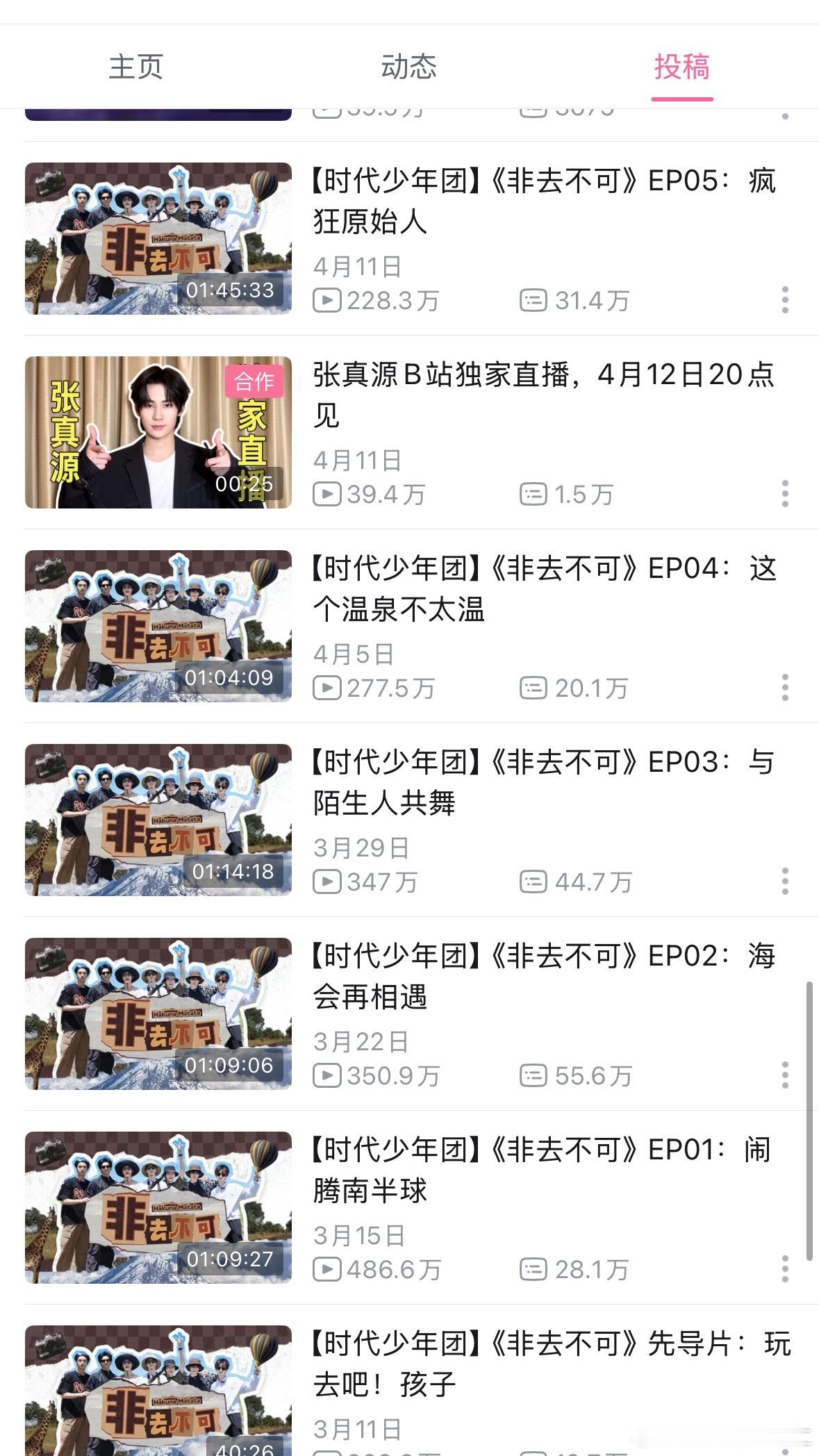Image resolution: width=819 pixels, height=1456 pixels.
Task: Switch to the 动态 tab
Action: click(x=409, y=67)
